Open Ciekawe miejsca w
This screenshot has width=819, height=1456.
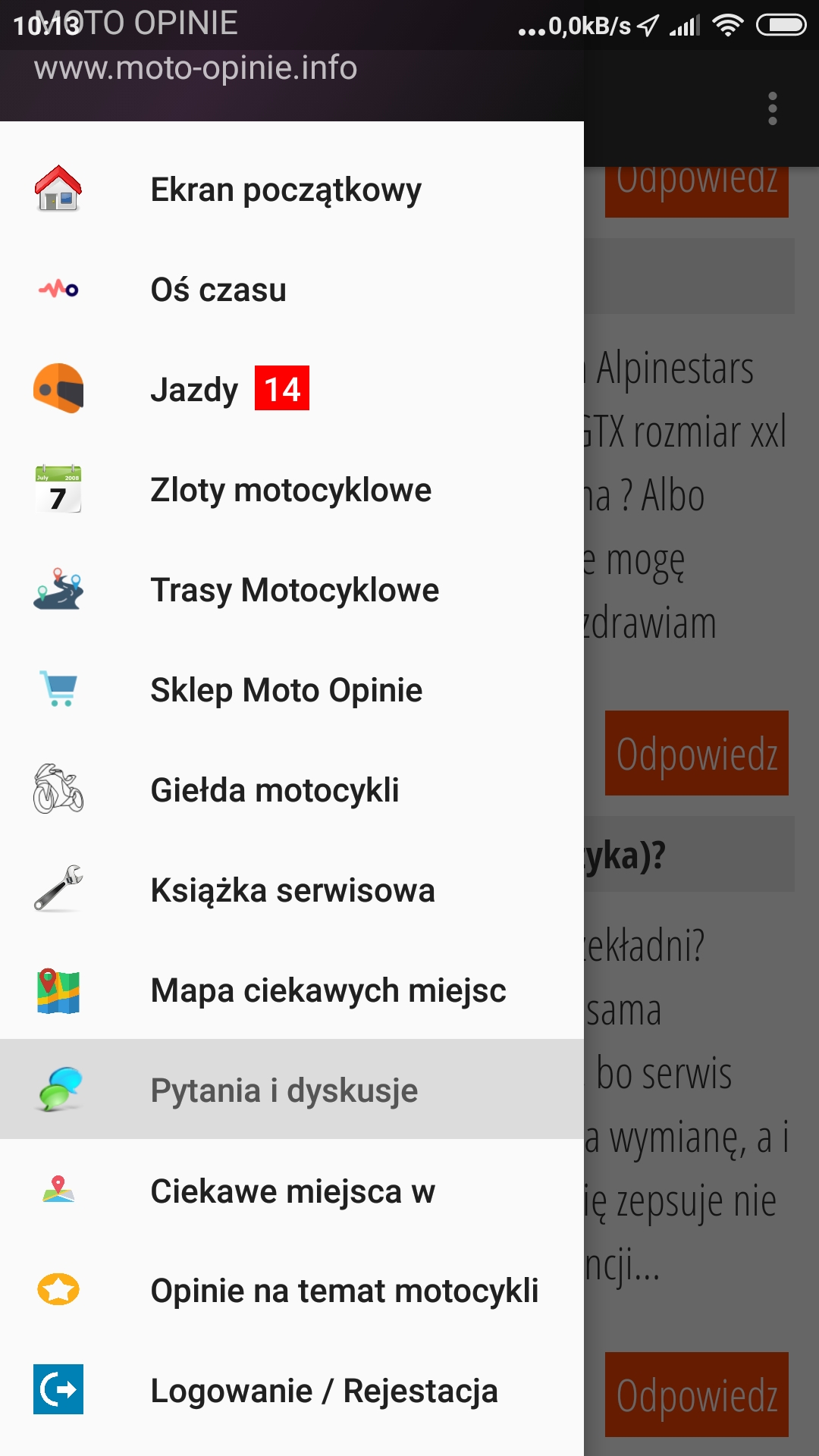coord(292,1191)
